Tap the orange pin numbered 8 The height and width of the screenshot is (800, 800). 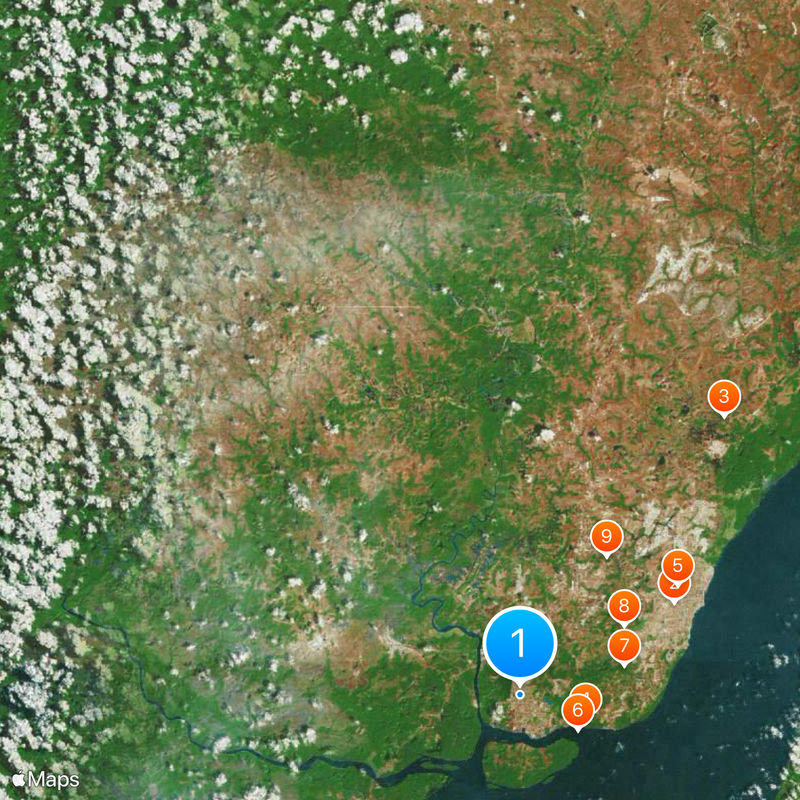coord(624,605)
